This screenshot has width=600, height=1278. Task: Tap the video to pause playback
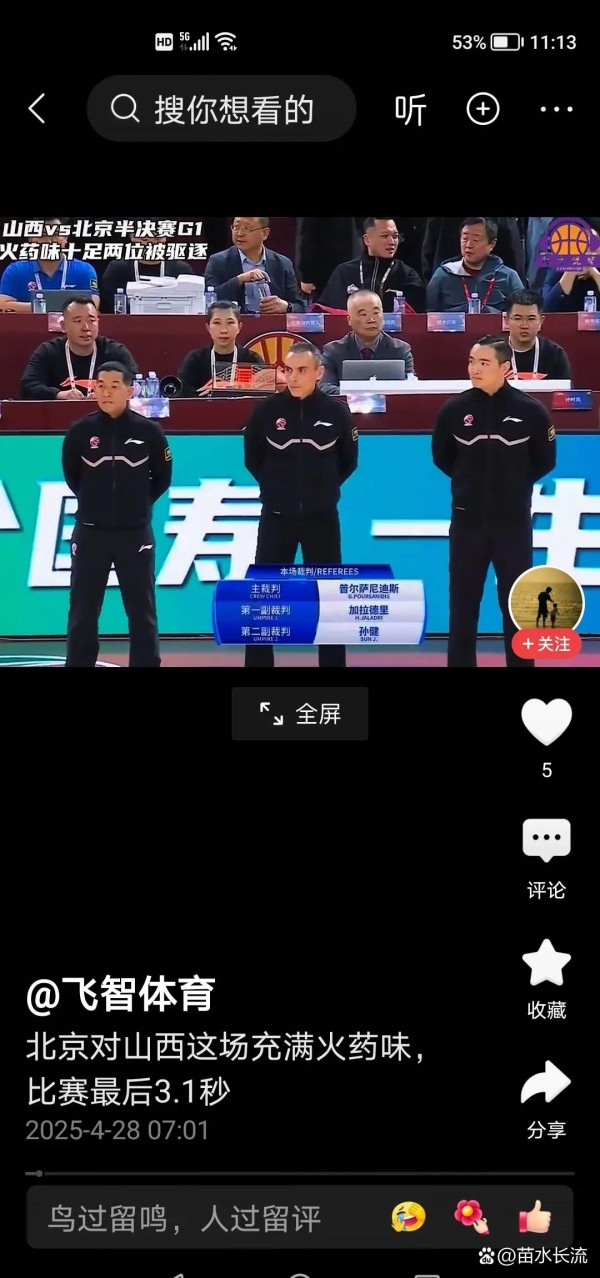coord(300,442)
